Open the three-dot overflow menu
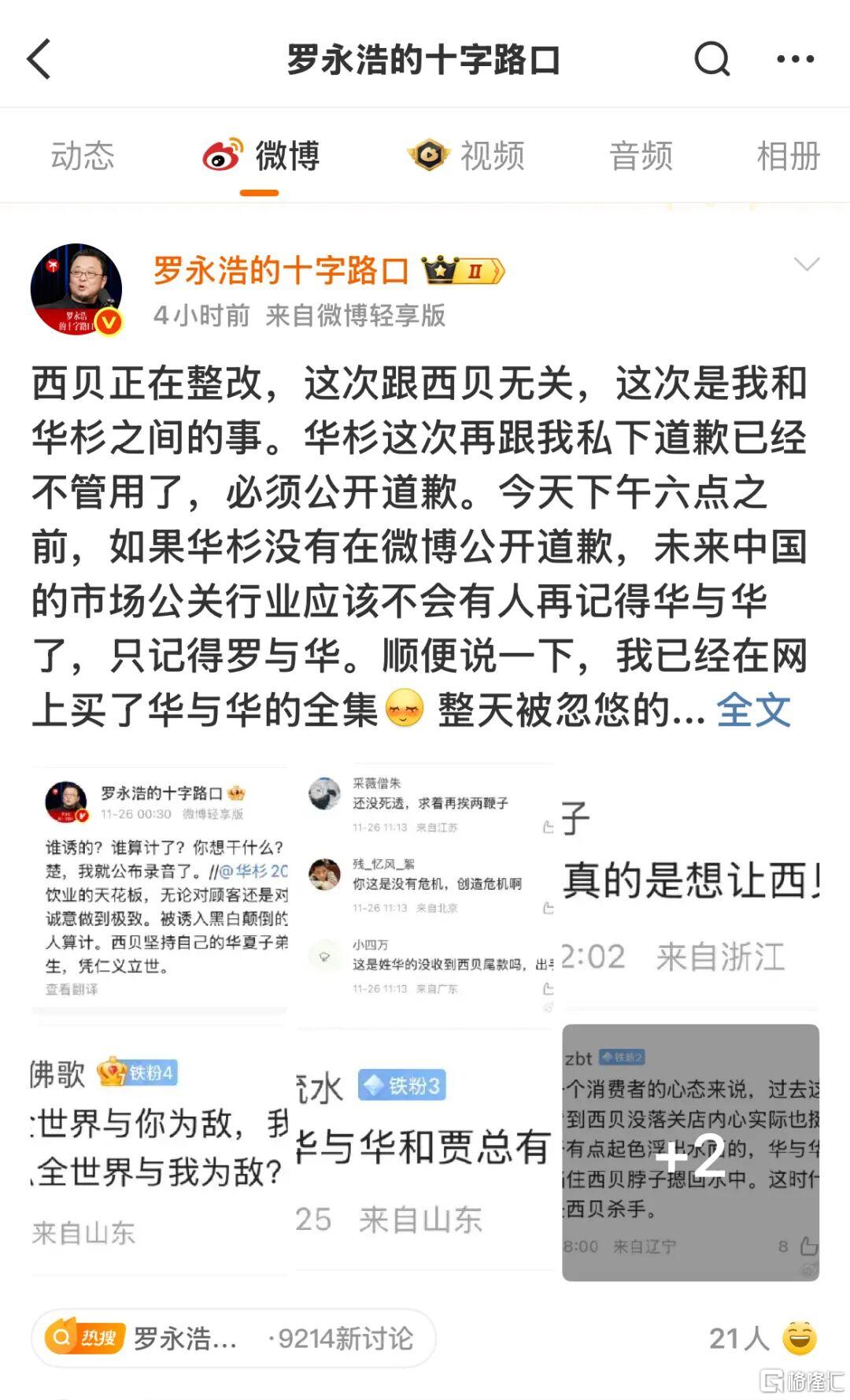 tap(795, 59)
